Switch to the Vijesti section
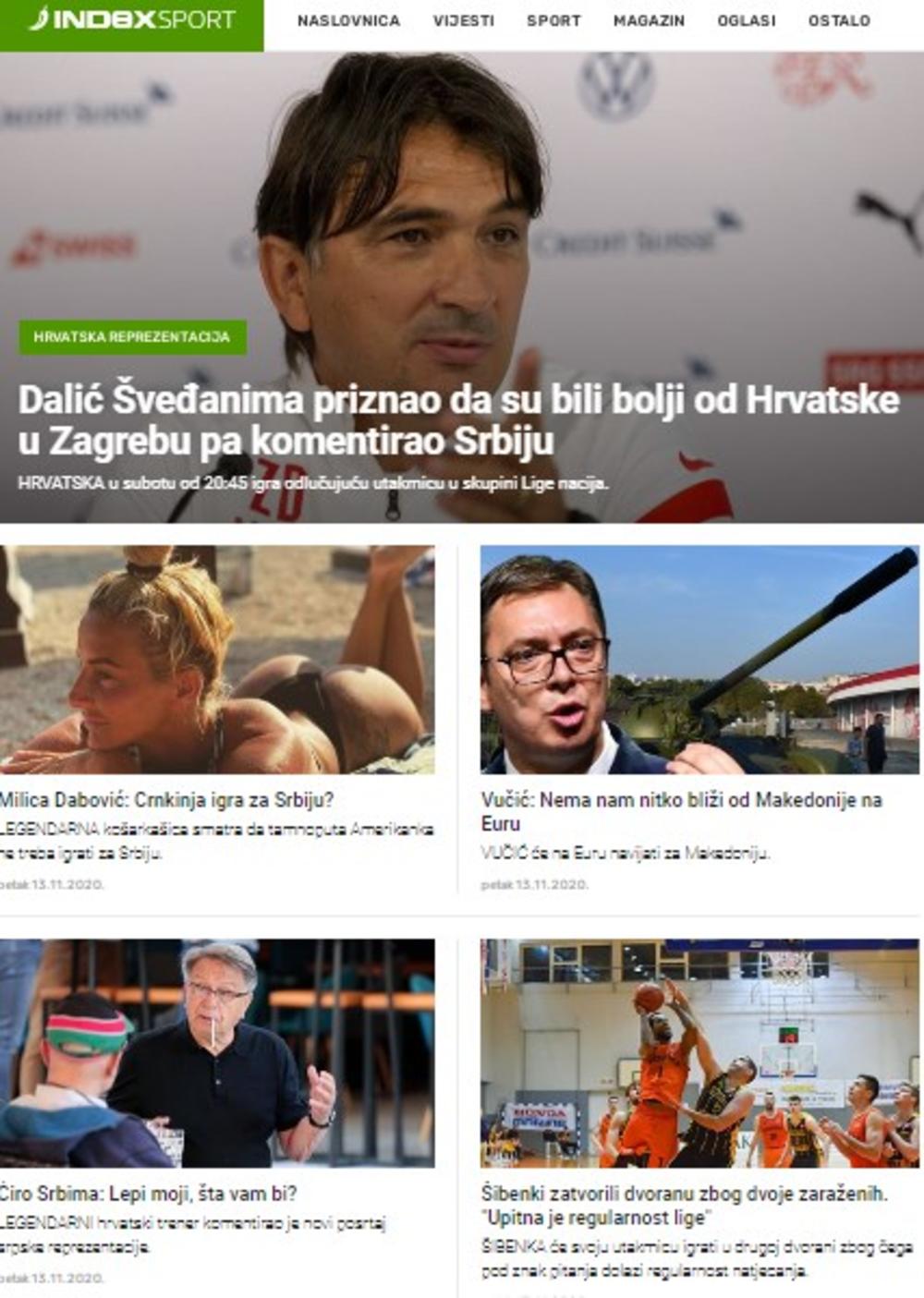 pos(464,20)
